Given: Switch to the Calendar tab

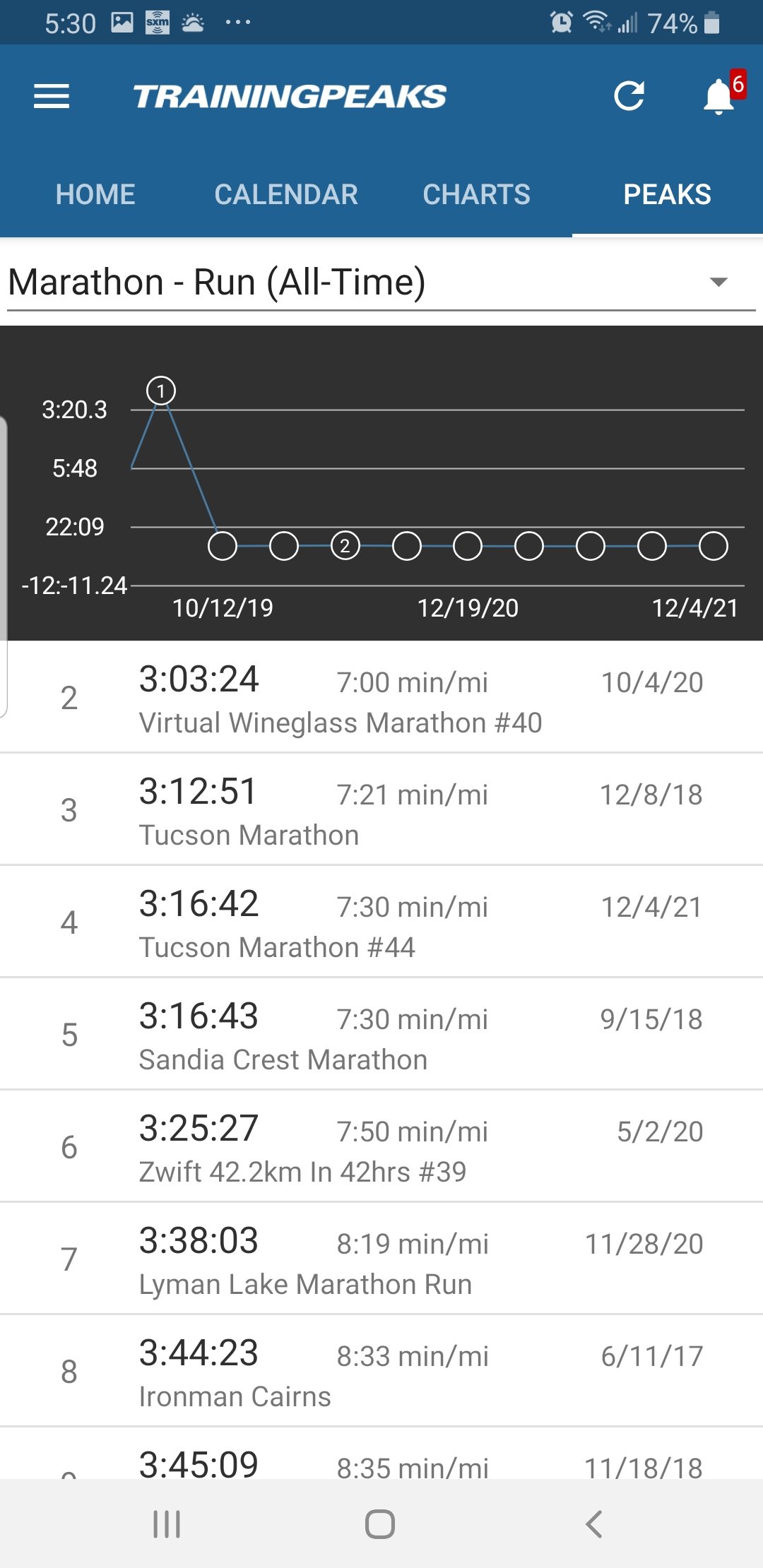Looking at the screenshot, I should [286, 194].
